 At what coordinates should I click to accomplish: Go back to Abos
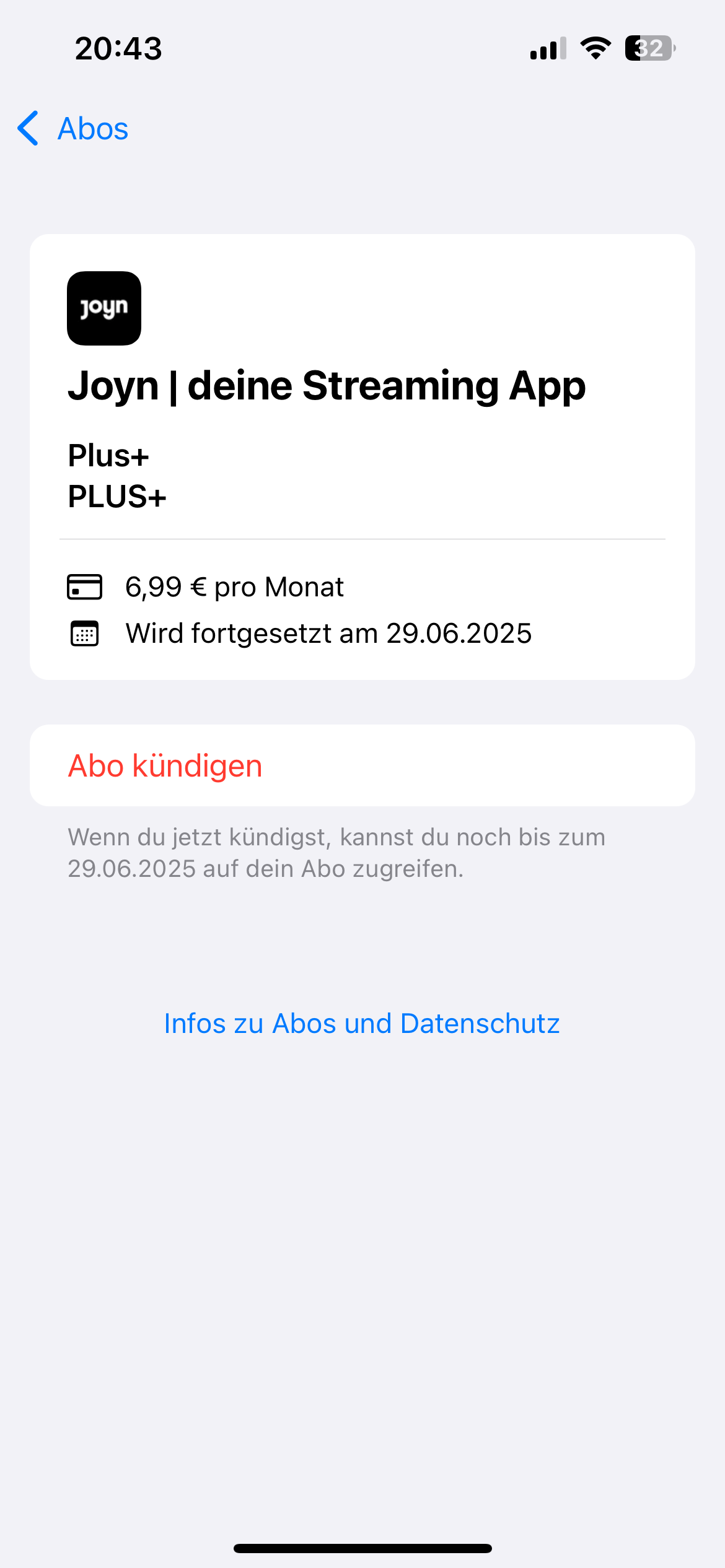pos(72,129)
